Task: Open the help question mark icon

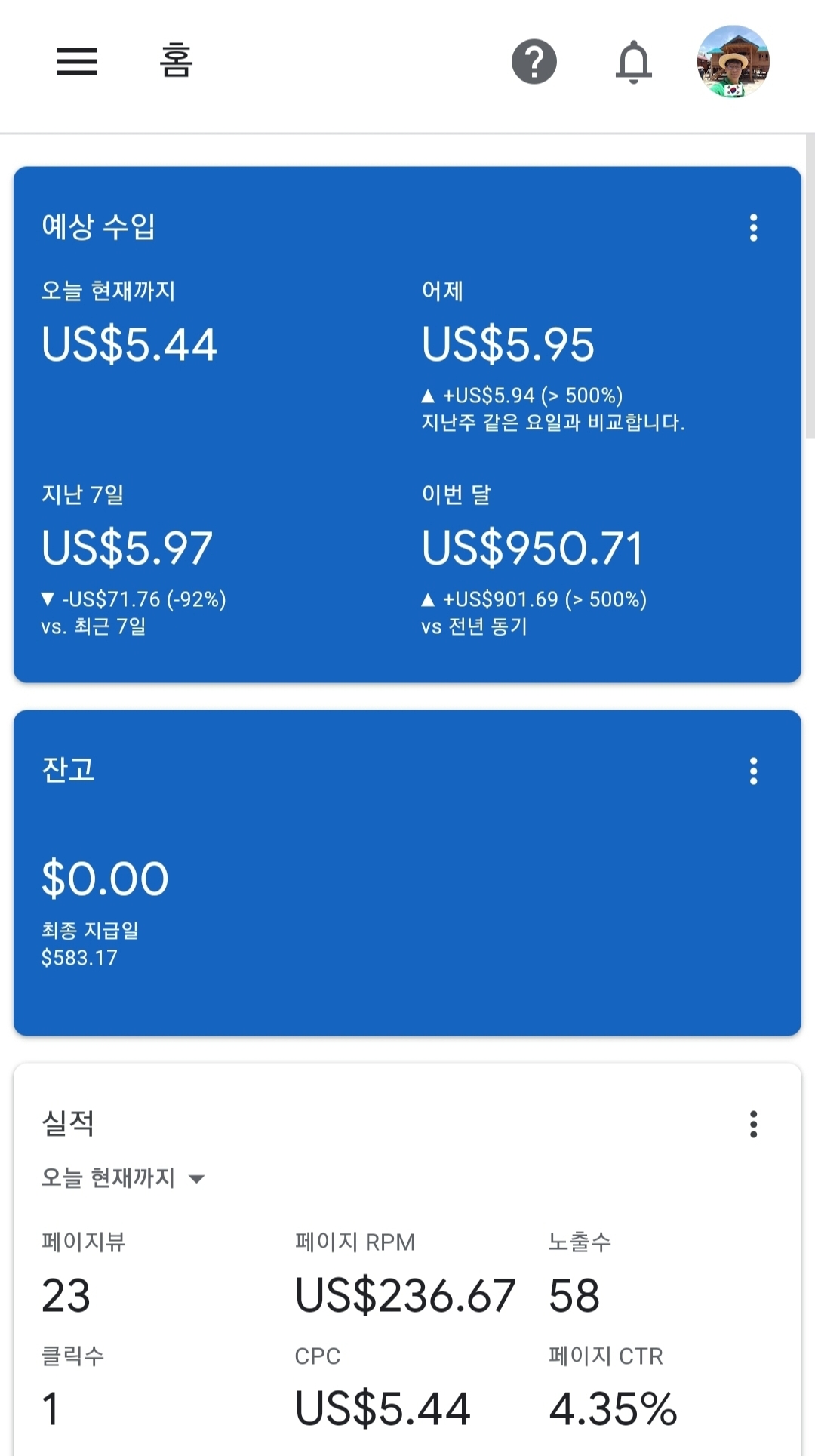Action: [x=534, y=61]
